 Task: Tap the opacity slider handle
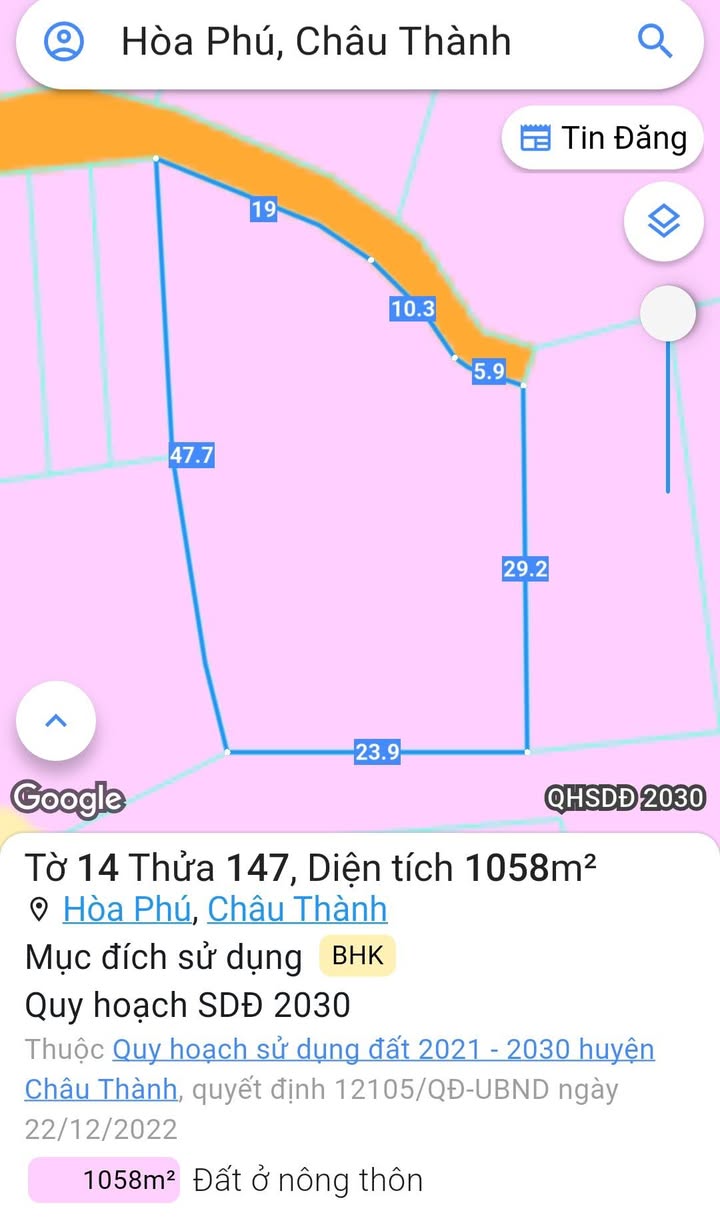click(667, 314)
